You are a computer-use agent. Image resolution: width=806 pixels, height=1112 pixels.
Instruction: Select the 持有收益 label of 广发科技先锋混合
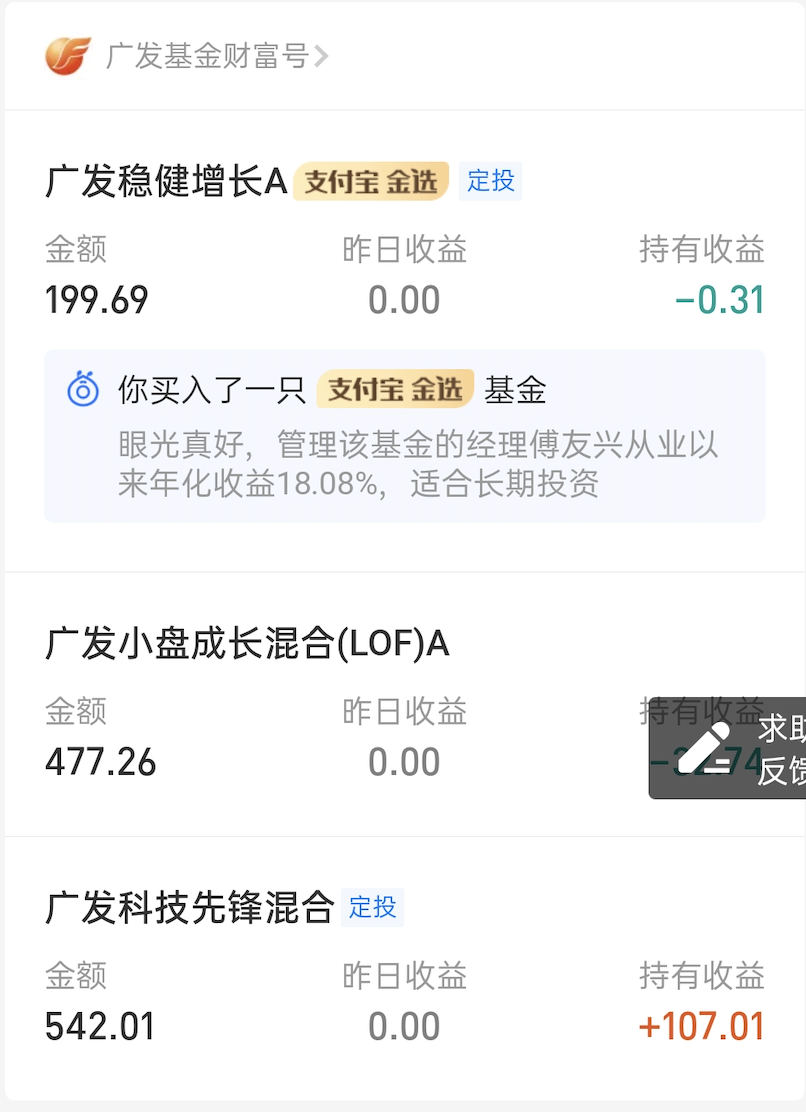tap(701, 976)
